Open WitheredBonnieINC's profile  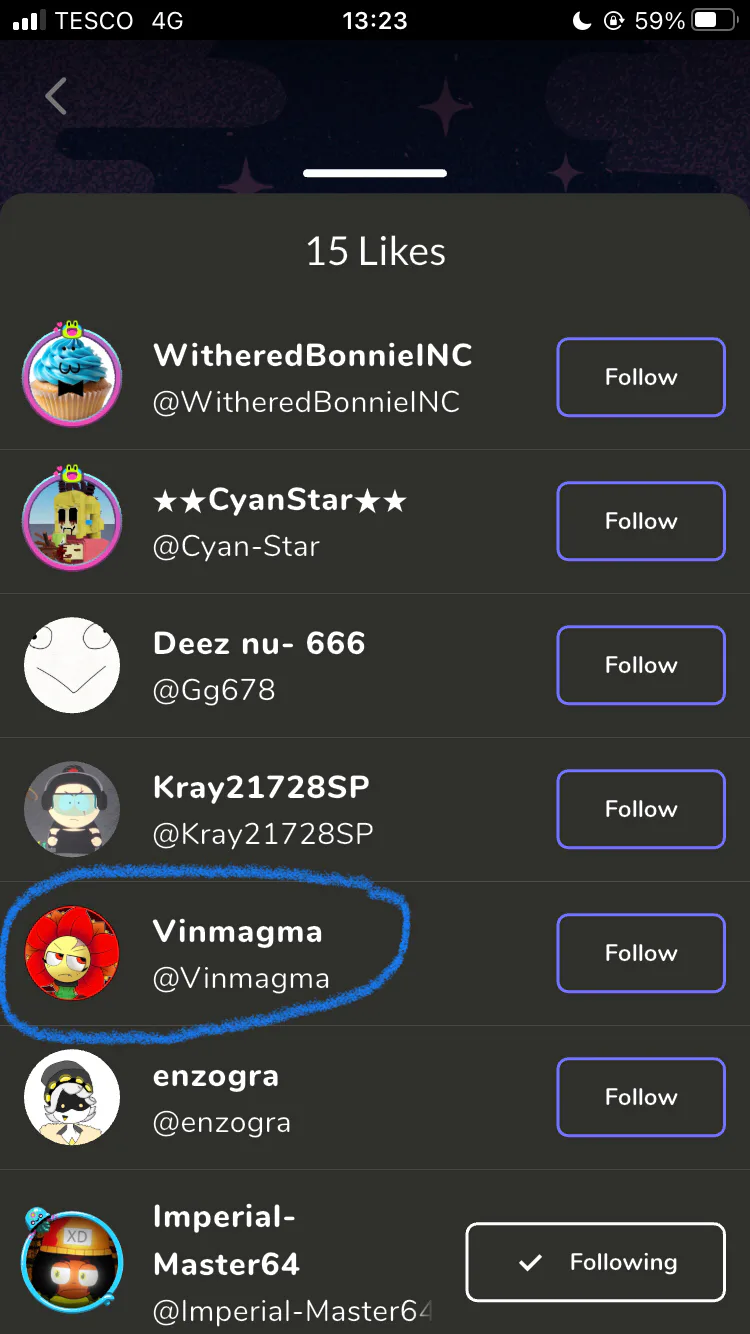click(x=311, y=377)
